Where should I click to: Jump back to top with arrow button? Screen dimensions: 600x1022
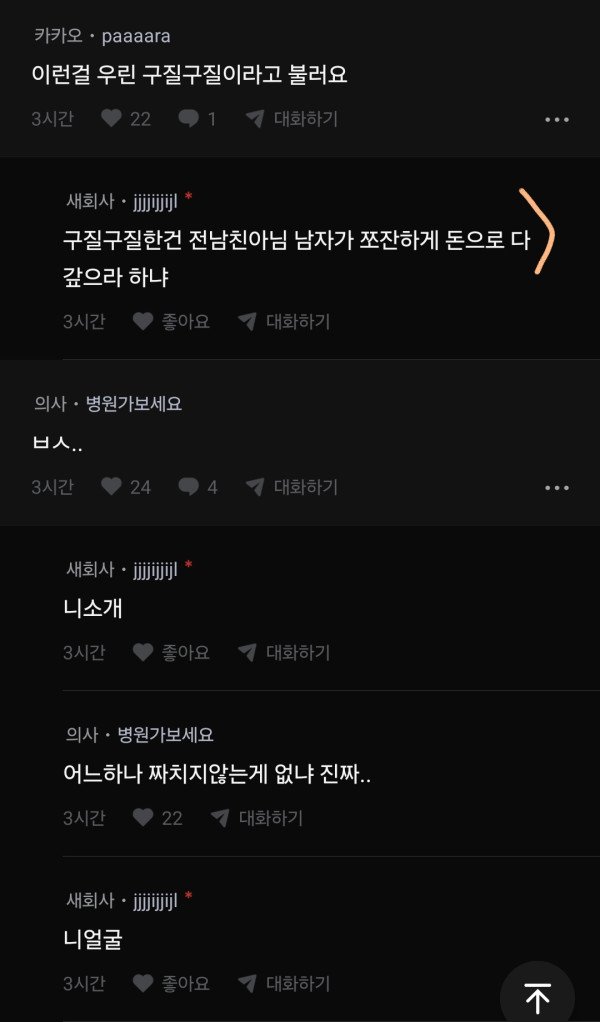pyautogui.click(x=538, y=997)
